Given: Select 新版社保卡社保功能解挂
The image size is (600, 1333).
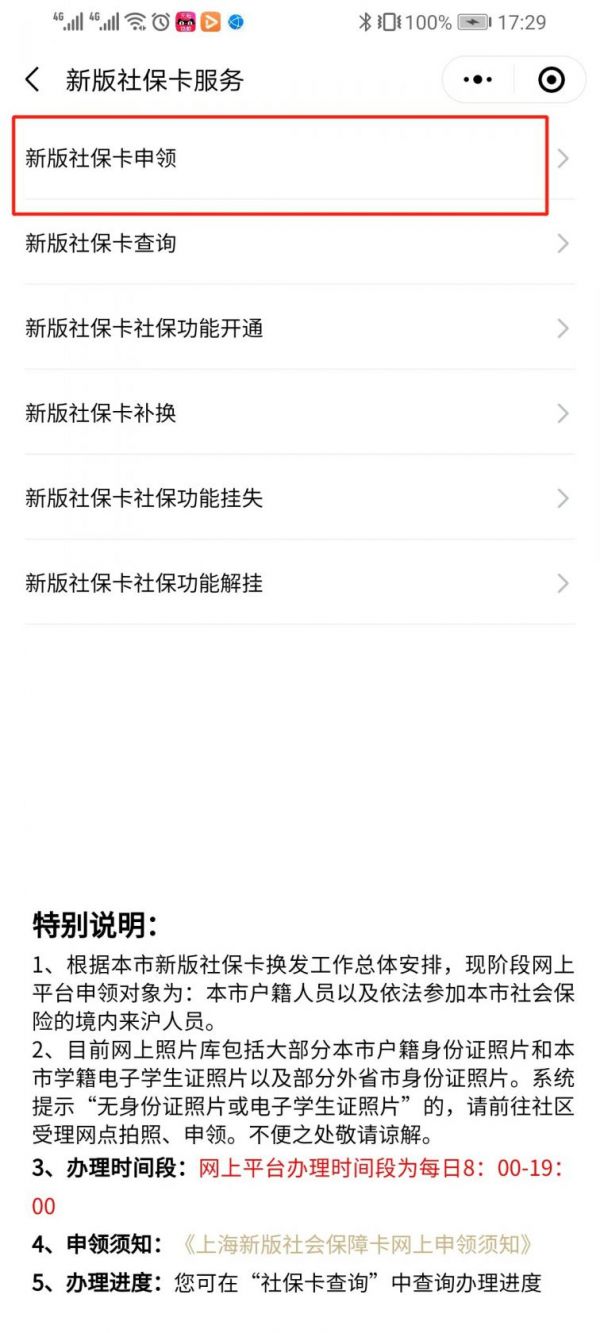Looking at the screenshot, I should pyautogui.click(x=300, y=583).
